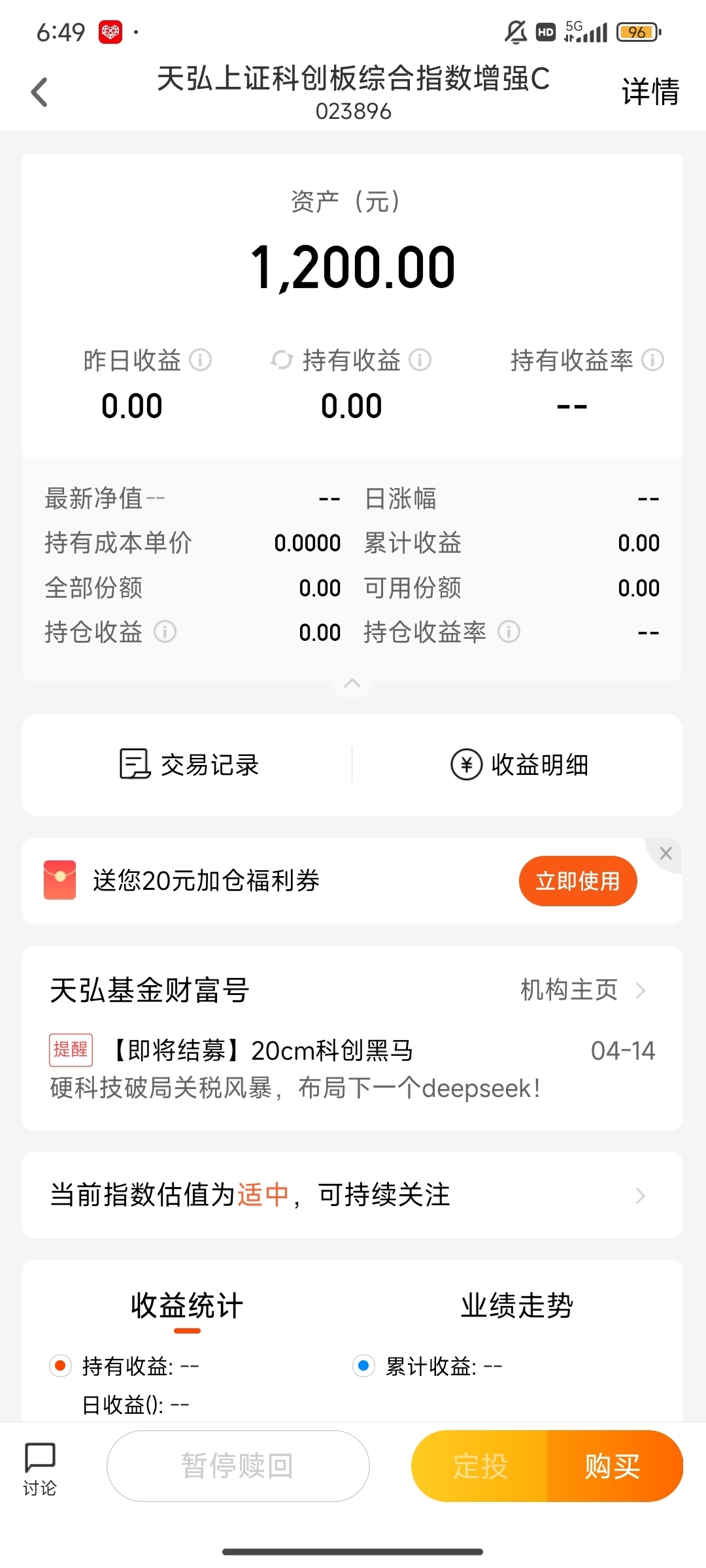
Task: Expand the index valuation 适中 detail arrow
Action: pos(641,1196)
